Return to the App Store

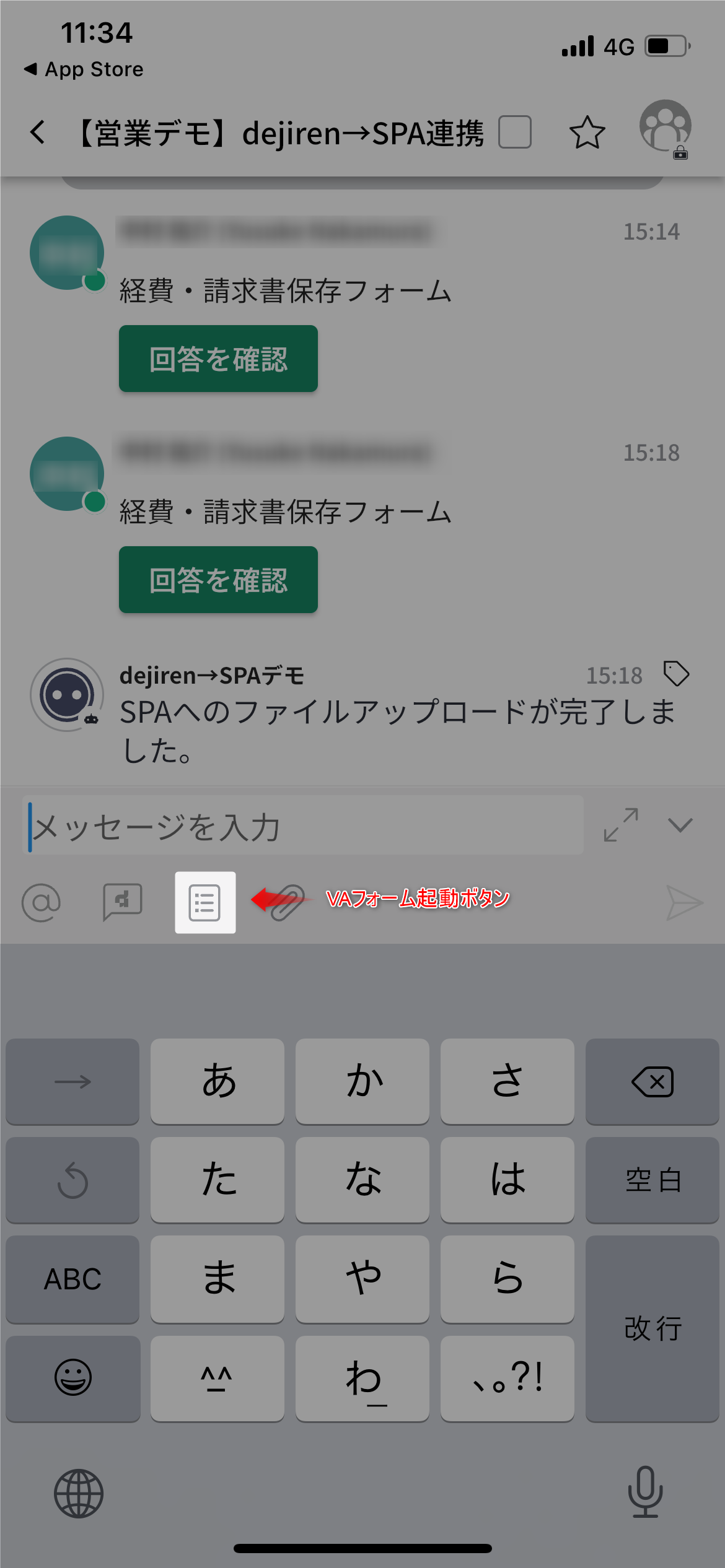84,69
